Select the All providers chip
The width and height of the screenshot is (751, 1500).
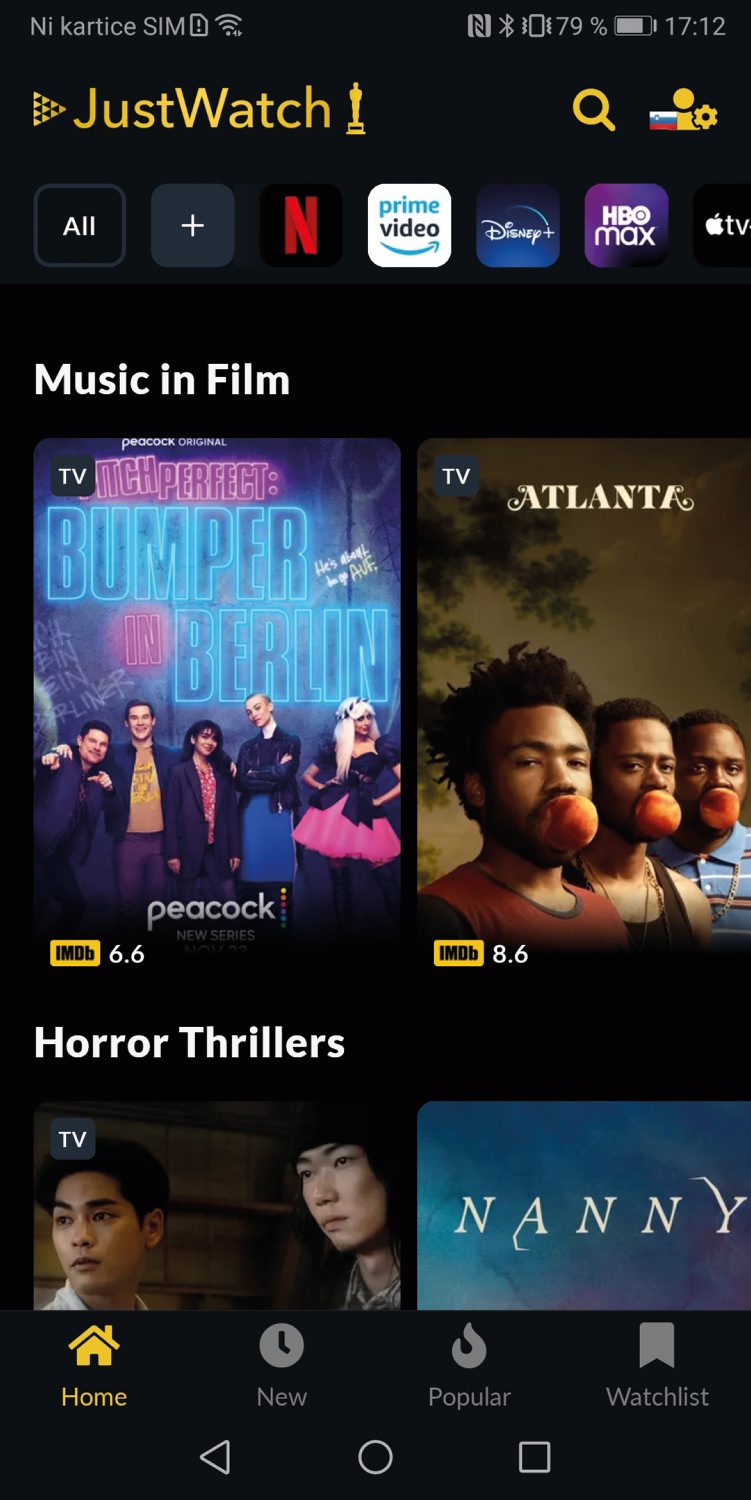pos(80,226)
